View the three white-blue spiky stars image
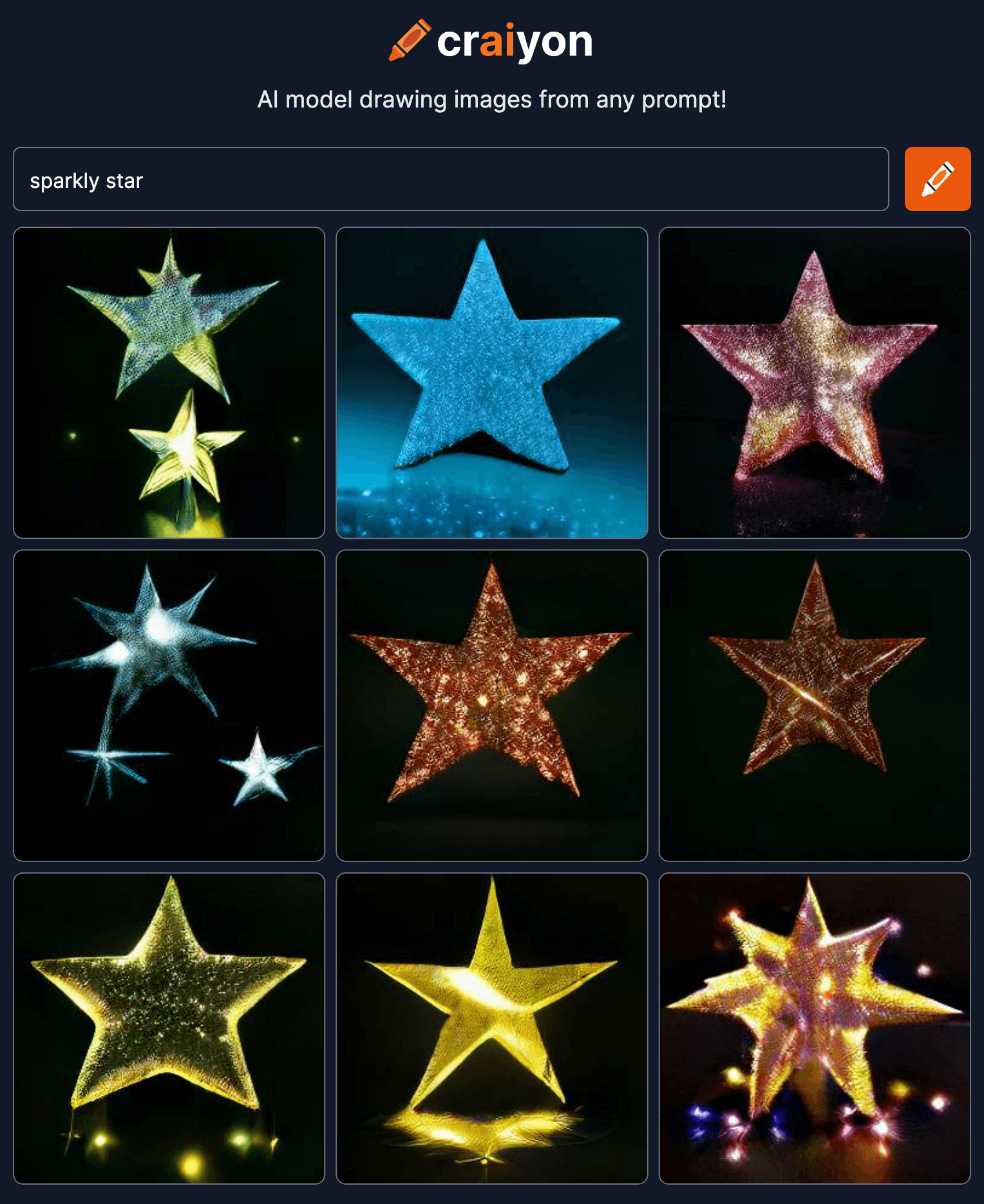Screen dimensions: 984x1204 (169, 705)
